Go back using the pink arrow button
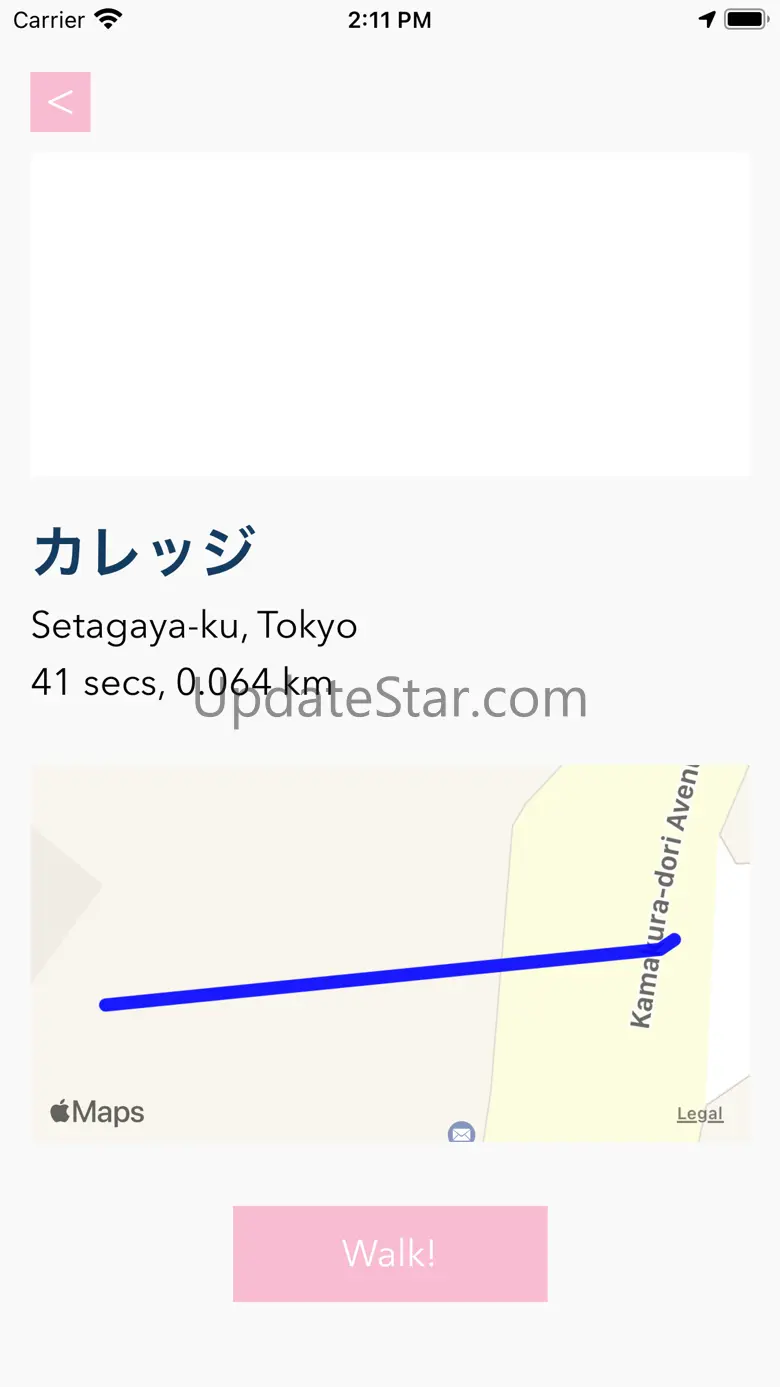Screen dimensions: 780x1387 pos(60,102)
